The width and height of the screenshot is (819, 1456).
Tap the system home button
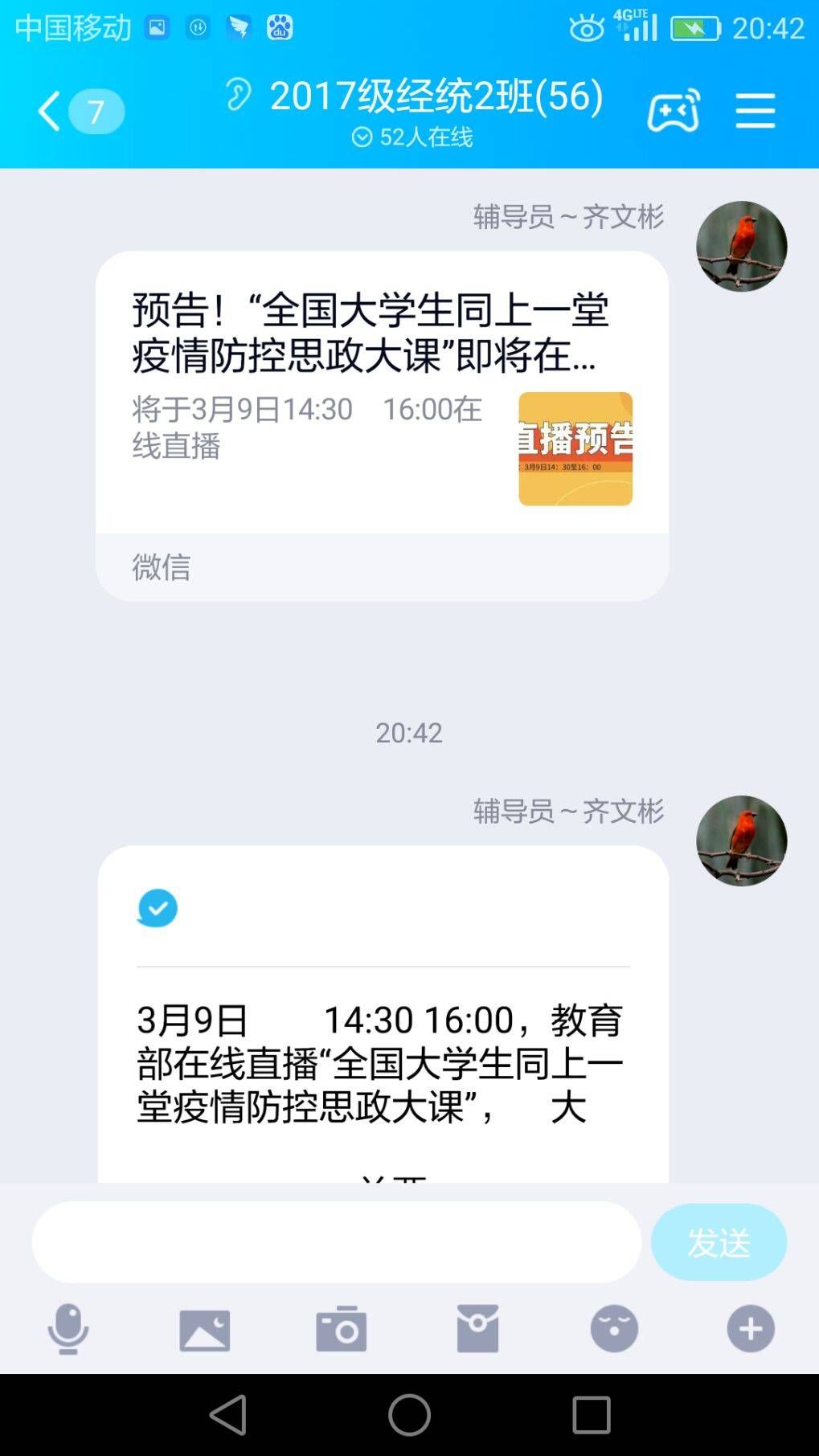409,1414
